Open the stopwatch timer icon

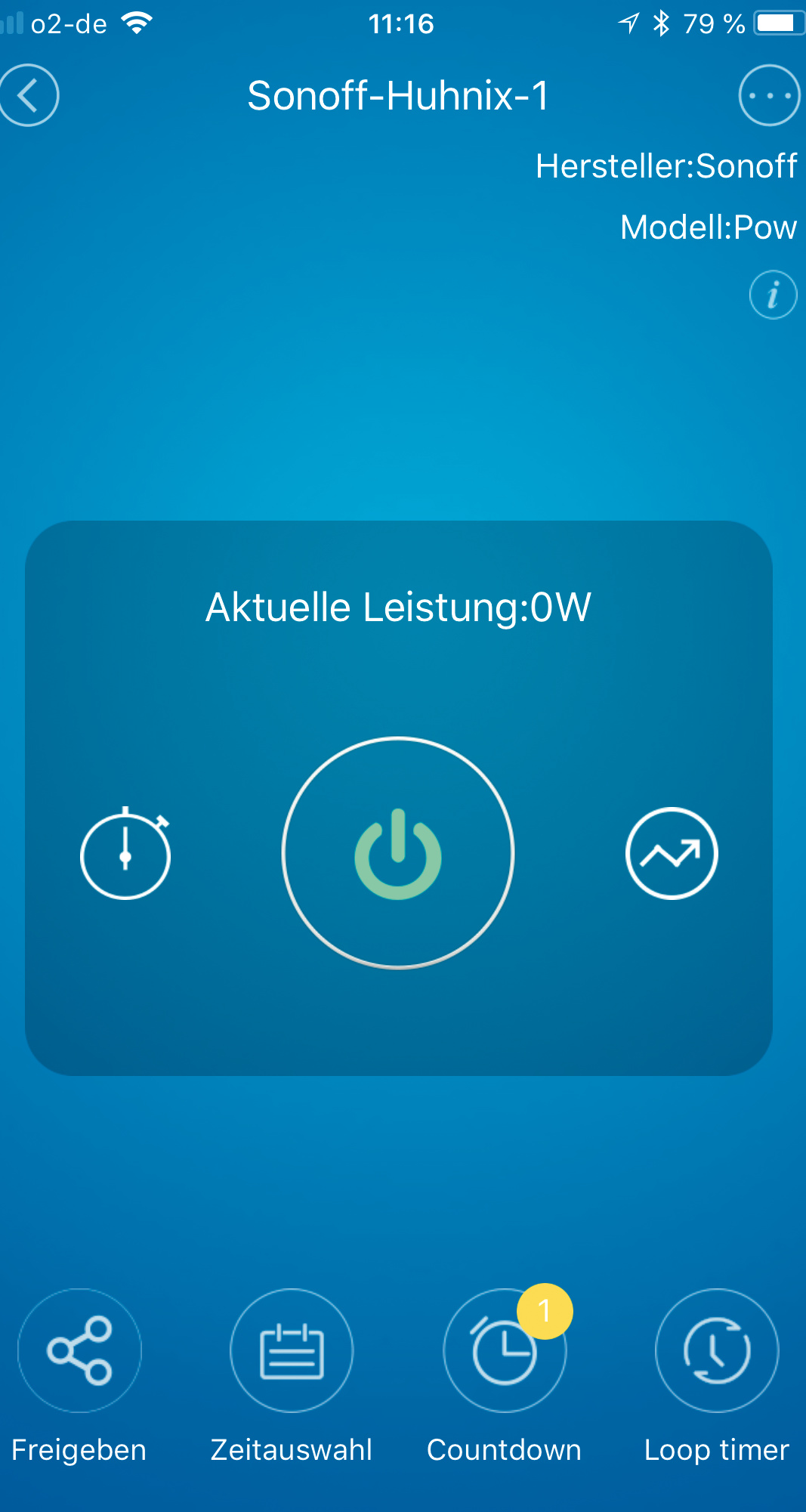[x=125, y=854]
